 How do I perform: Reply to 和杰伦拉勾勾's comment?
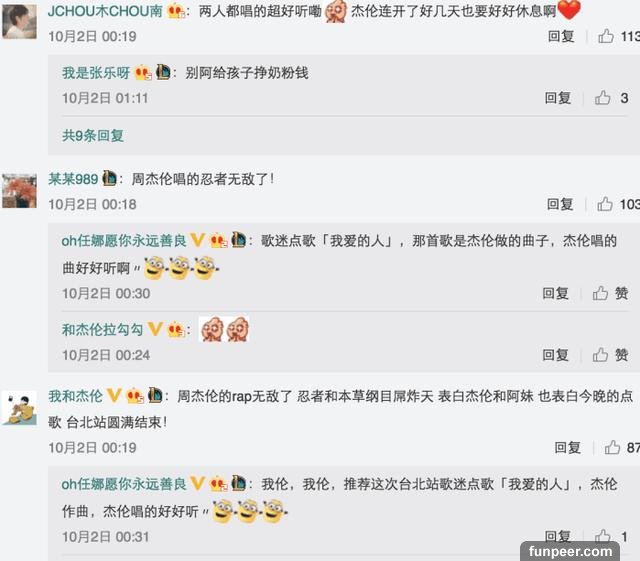click(x=556, y=355)
